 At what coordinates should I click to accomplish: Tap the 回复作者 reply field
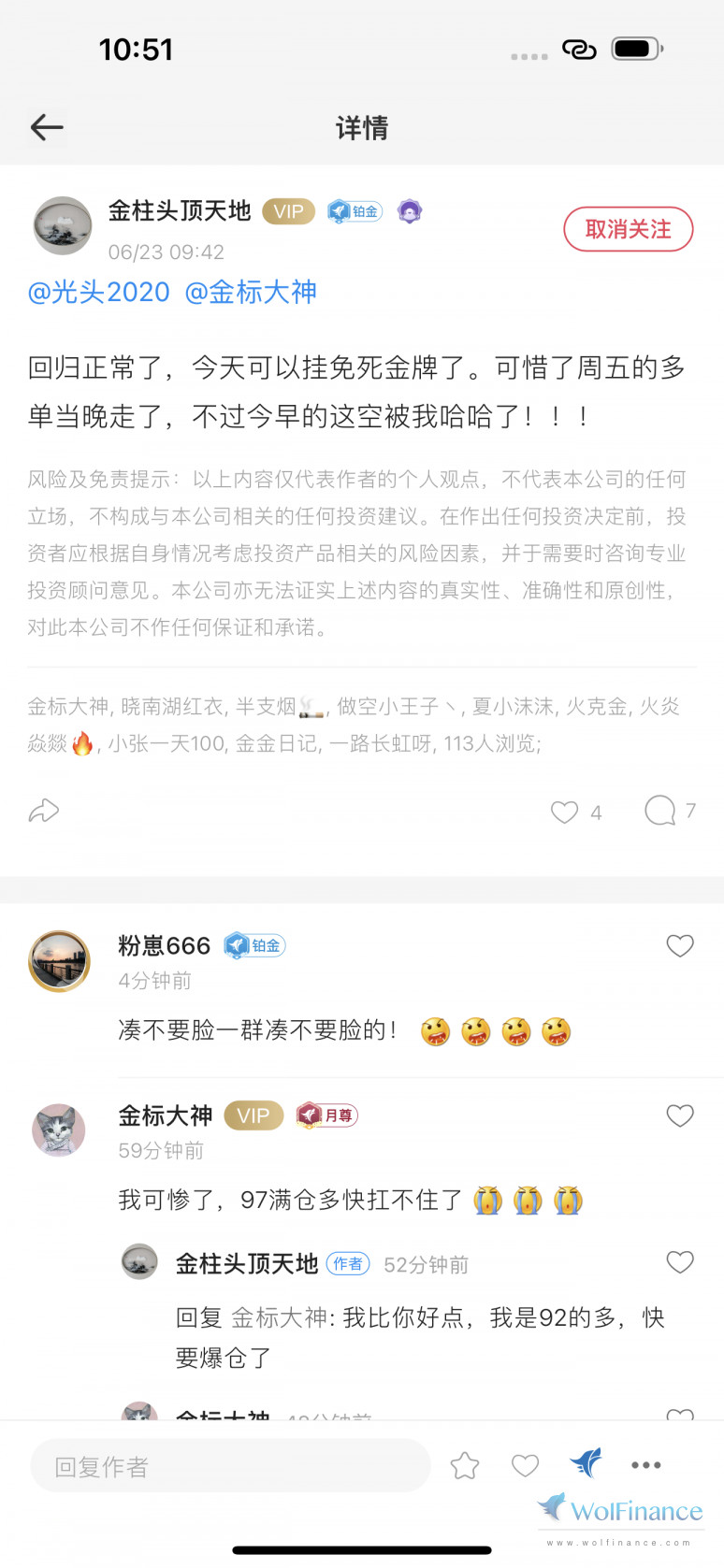coord(230,1466)
